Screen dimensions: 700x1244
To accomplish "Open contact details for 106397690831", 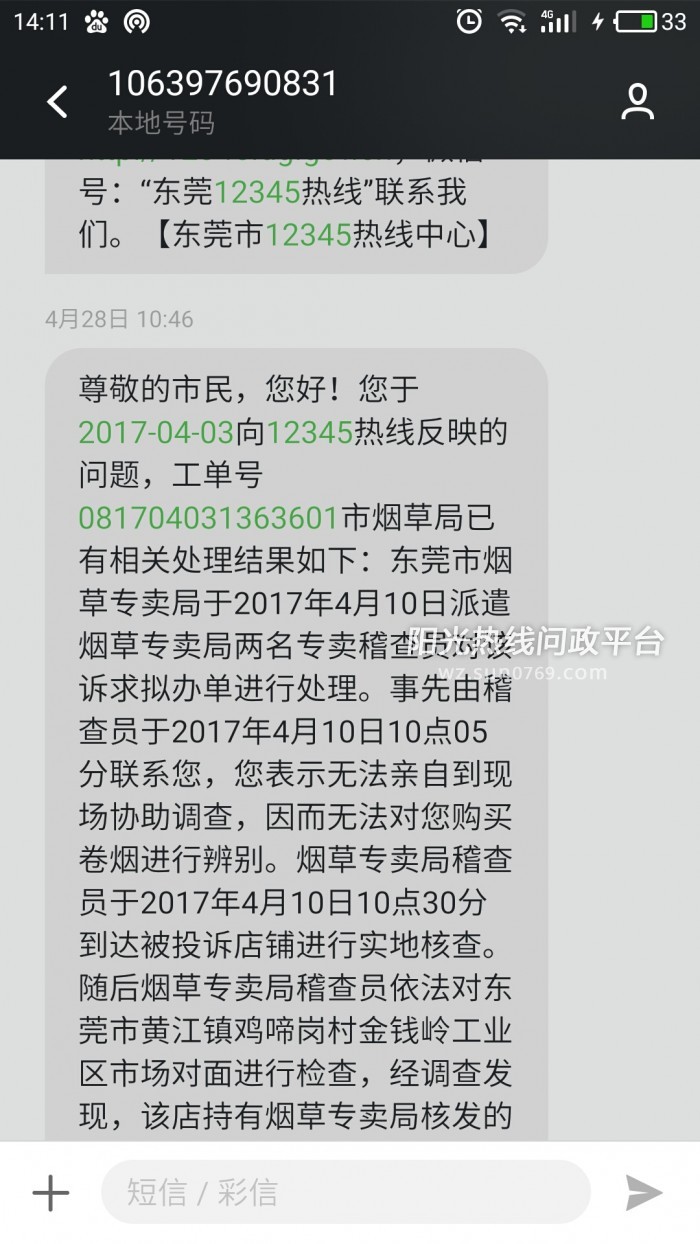I will 637,102.
